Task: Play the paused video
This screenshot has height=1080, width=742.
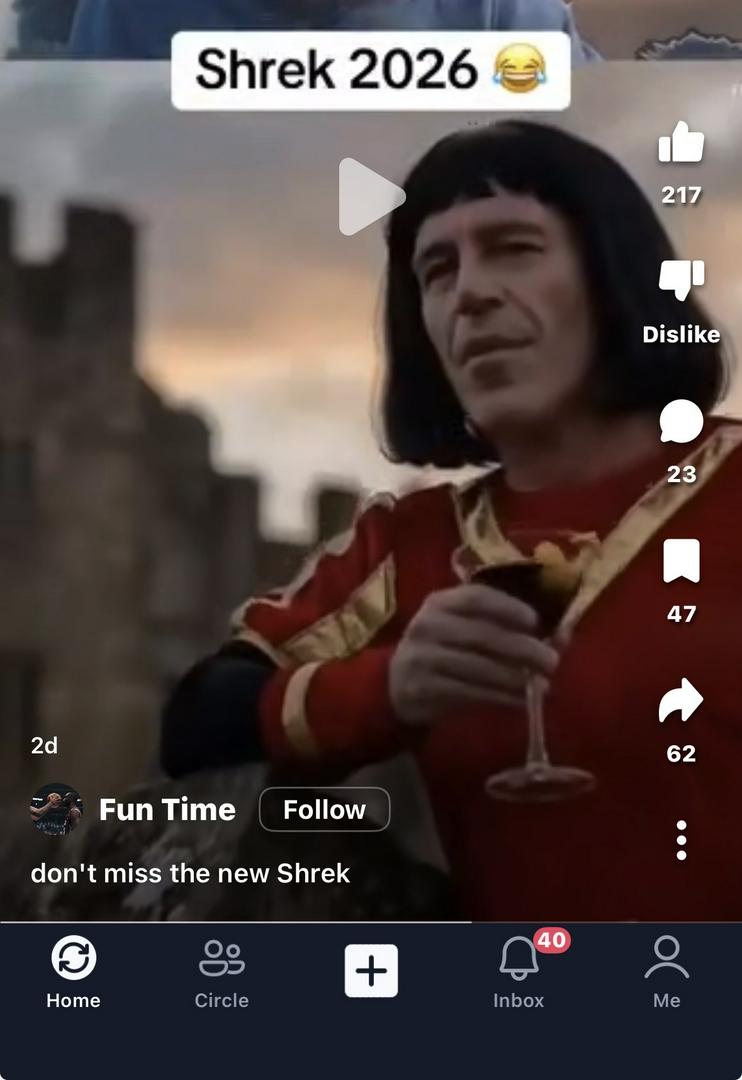Action: coord(370,197)
